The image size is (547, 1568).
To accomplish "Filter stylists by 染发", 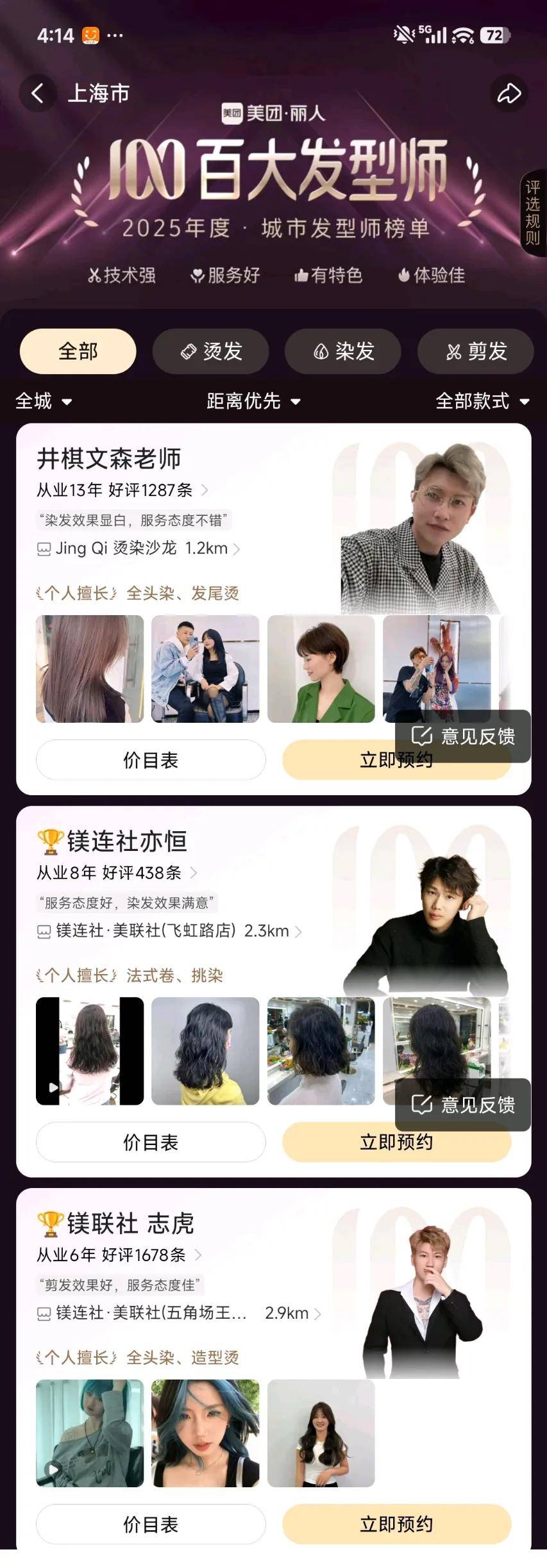I will coord(343,351).
